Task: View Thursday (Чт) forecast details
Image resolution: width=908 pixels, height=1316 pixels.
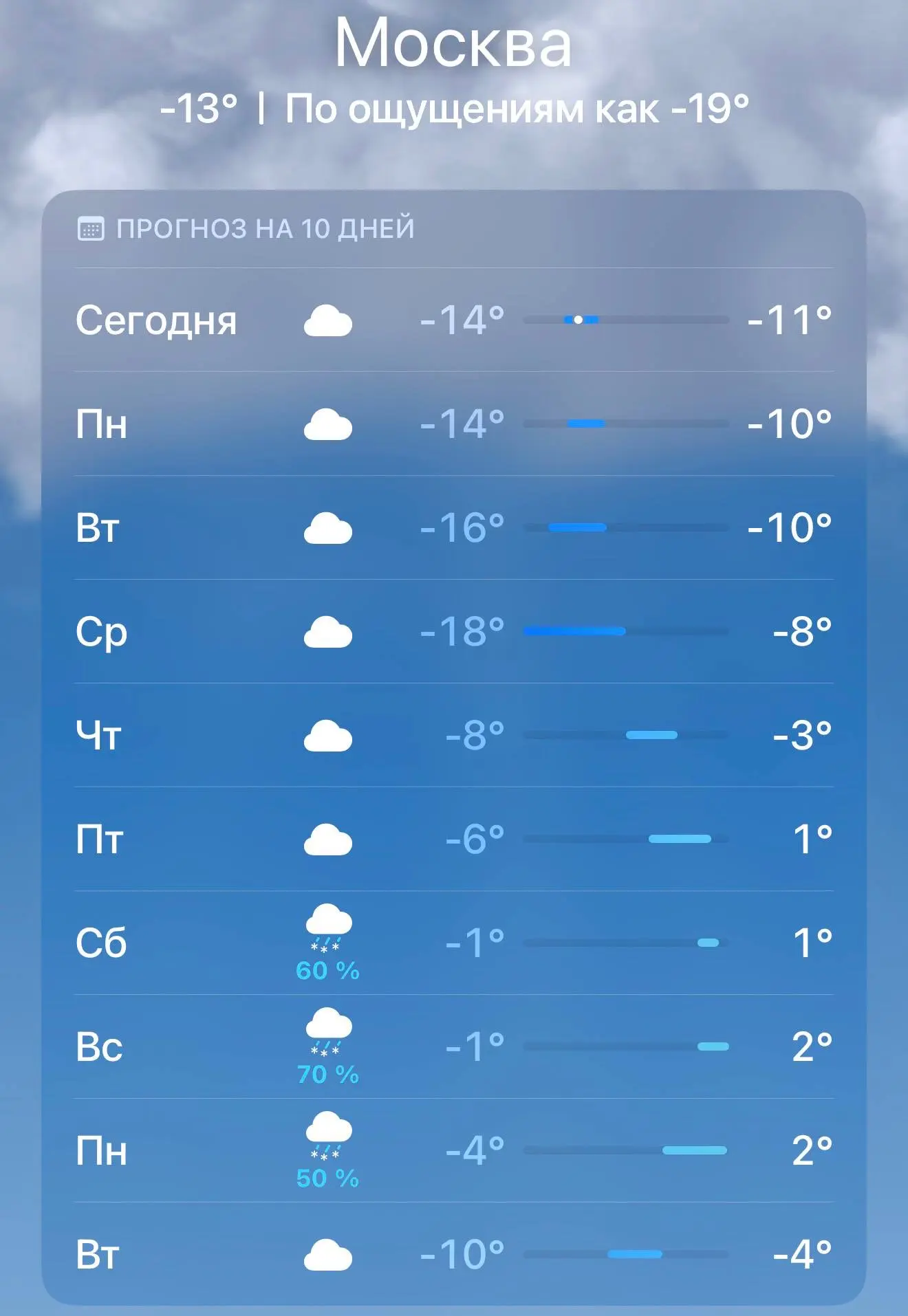Action: point(453,736)
